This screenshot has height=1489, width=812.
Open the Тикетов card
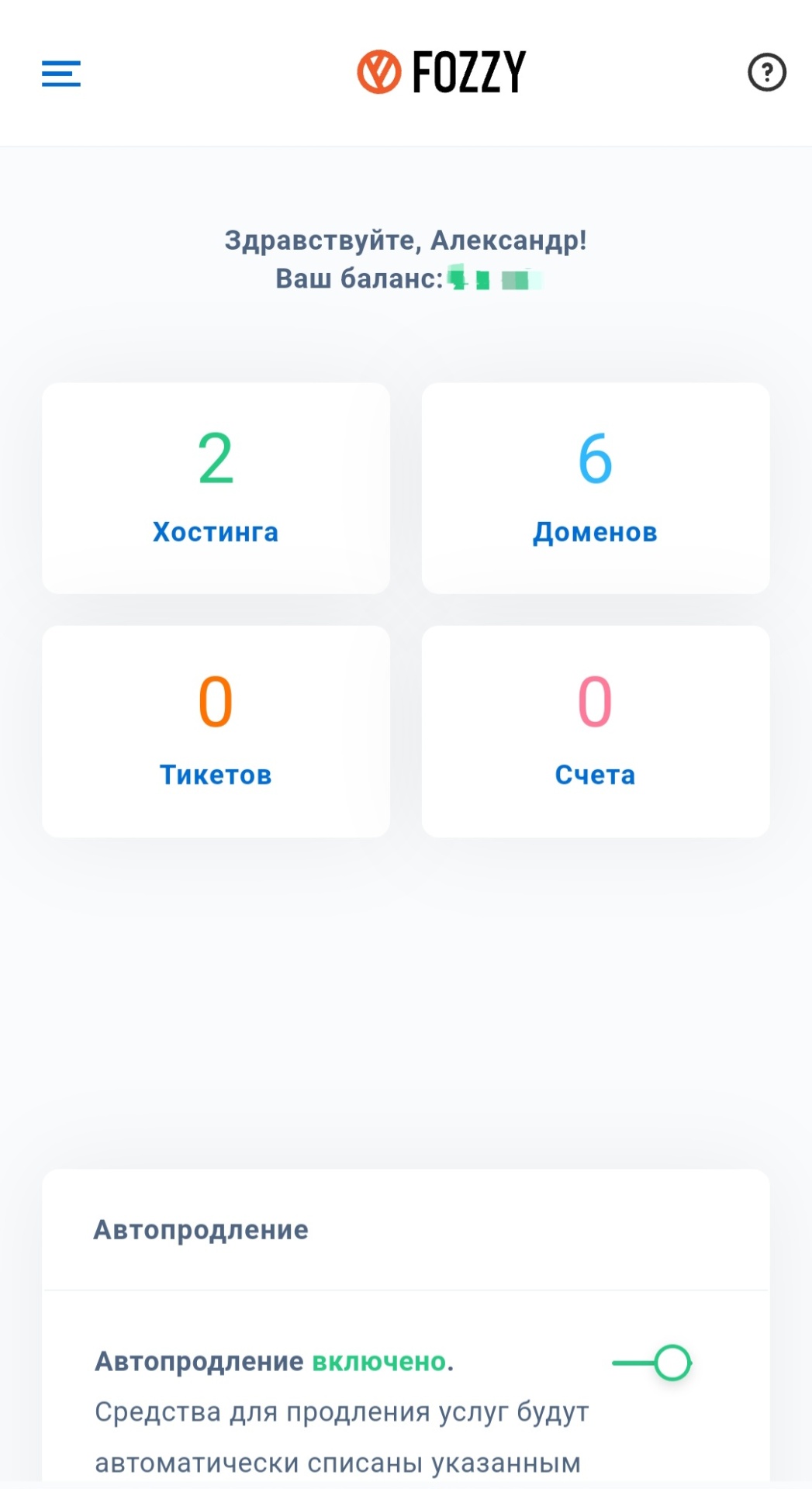tap(216, 731)
